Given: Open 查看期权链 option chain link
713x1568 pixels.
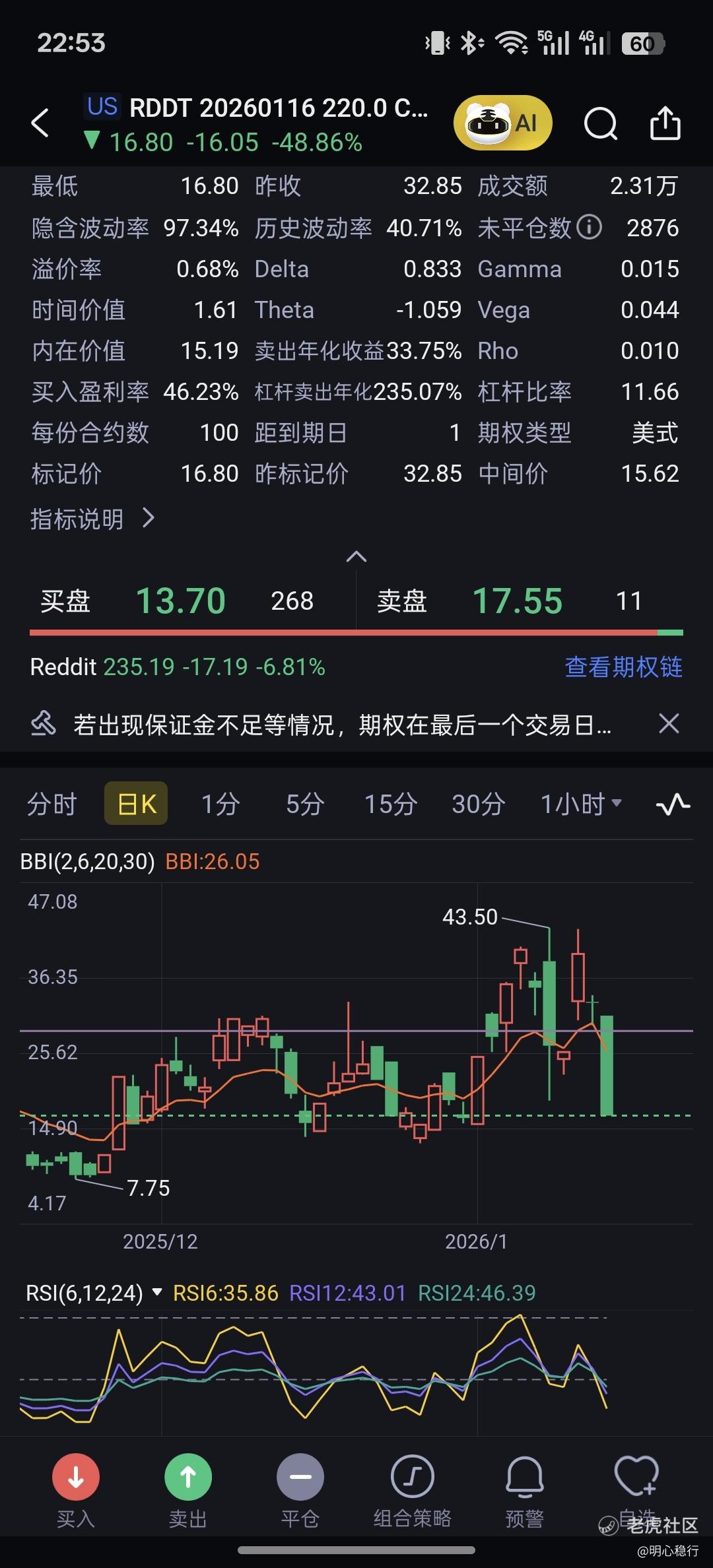Looking at the screenshot, I should [623, 667].
